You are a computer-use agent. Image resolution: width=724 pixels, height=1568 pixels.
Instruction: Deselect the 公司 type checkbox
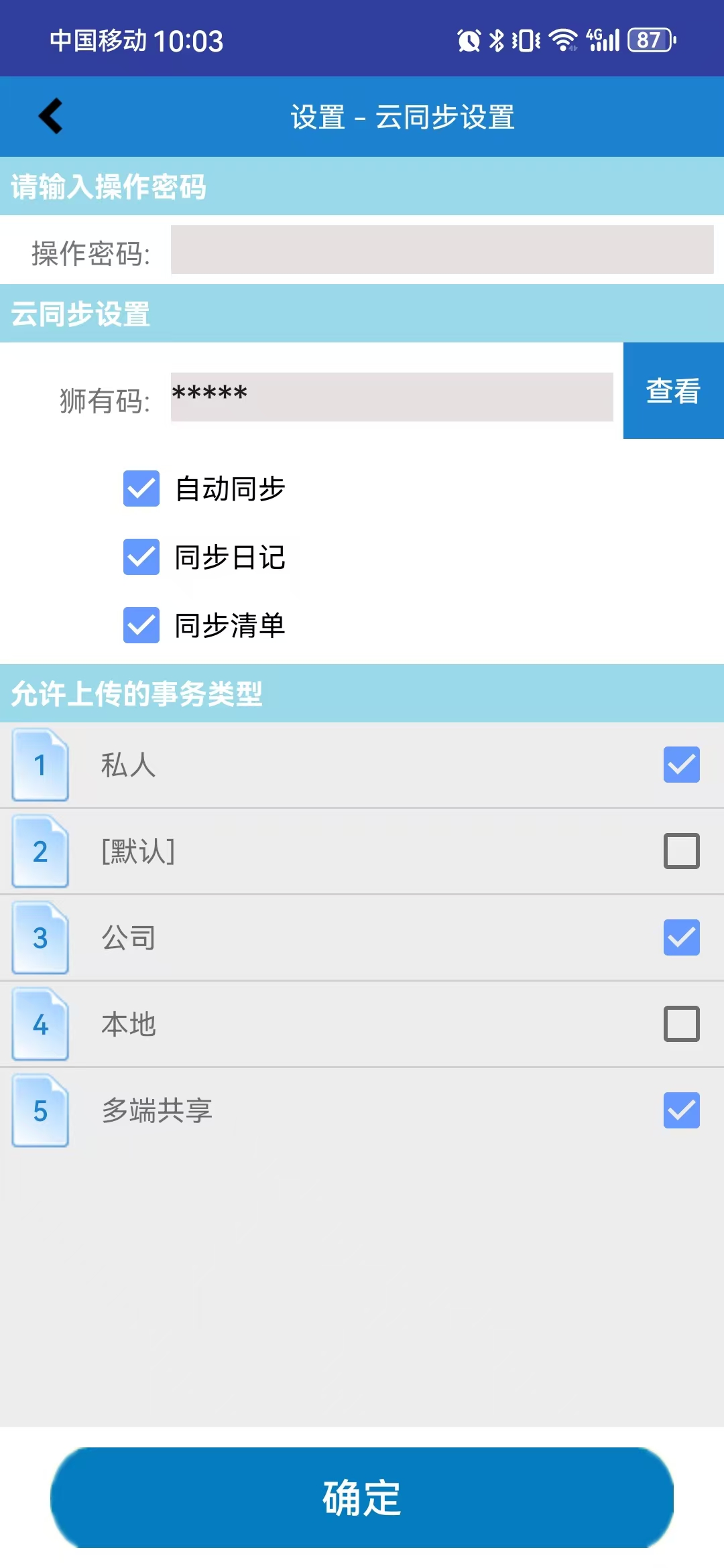point(681,937)
